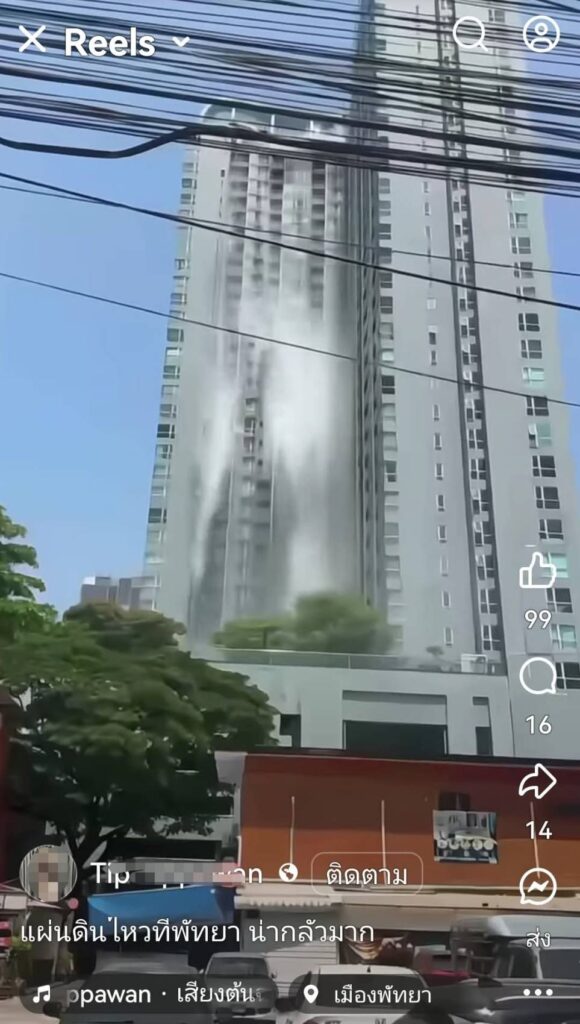This screenshot has width=580, height=1024.
Task: Open the original audio chip
Action: click(149, 995)
